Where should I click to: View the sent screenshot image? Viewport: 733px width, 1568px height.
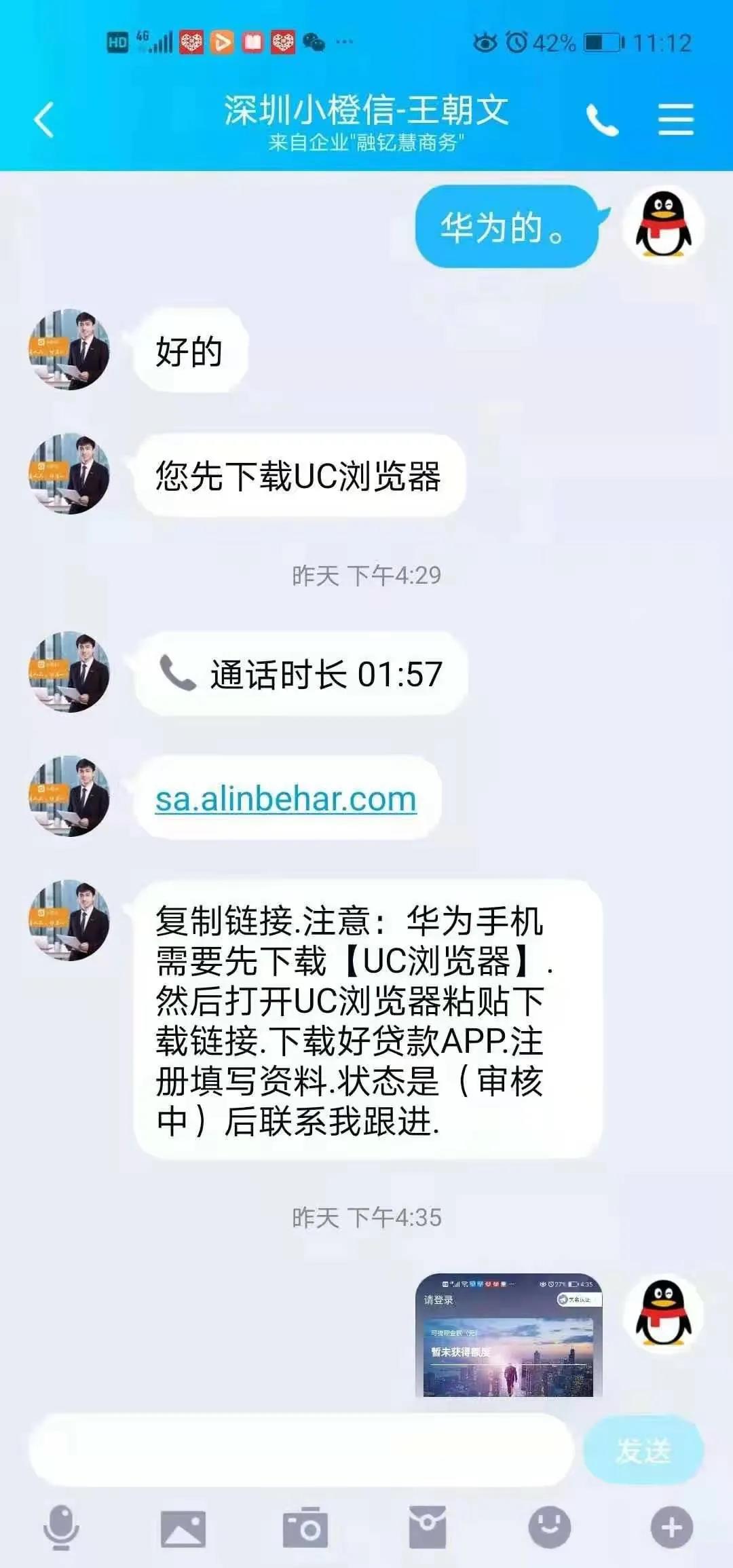(x=508, y=1335)
